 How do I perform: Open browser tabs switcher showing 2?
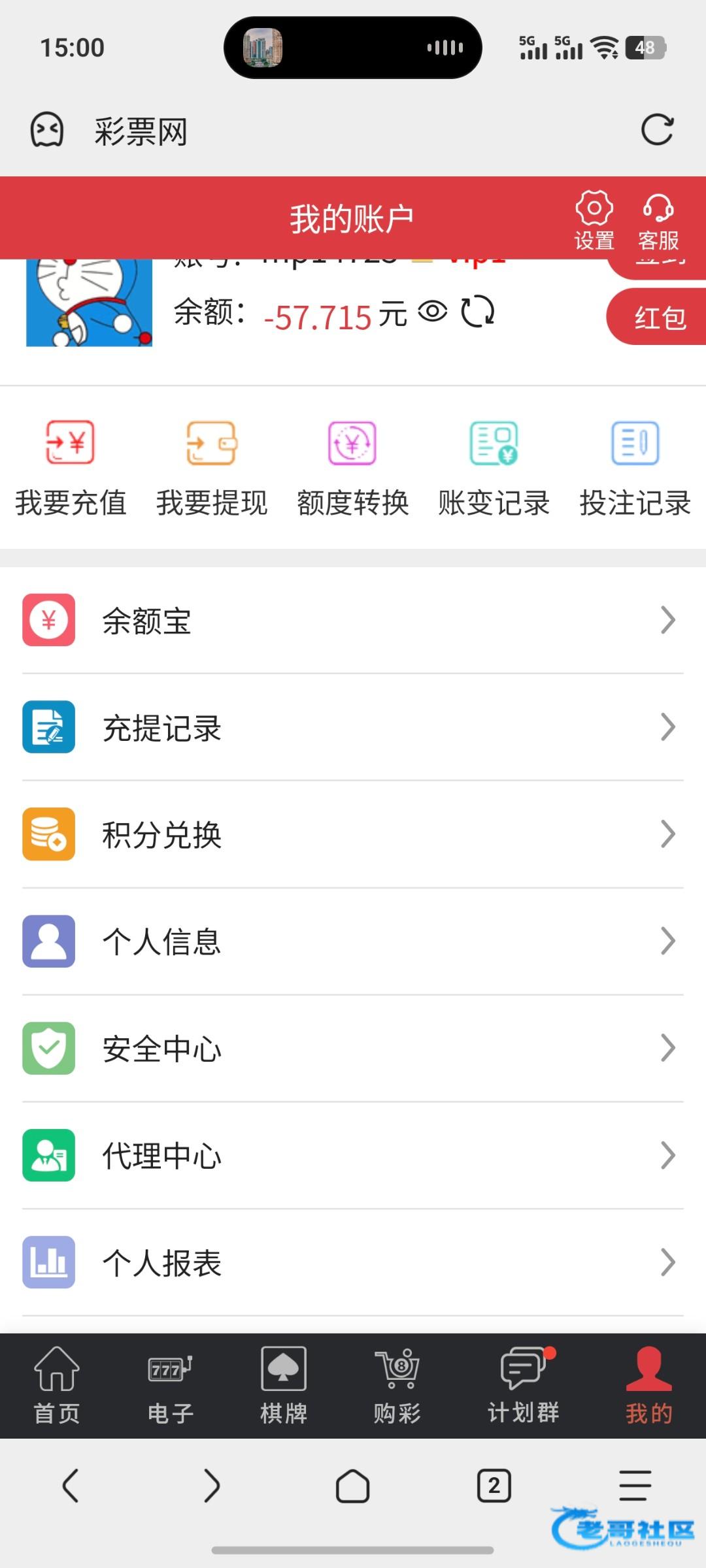(494, 1486)
